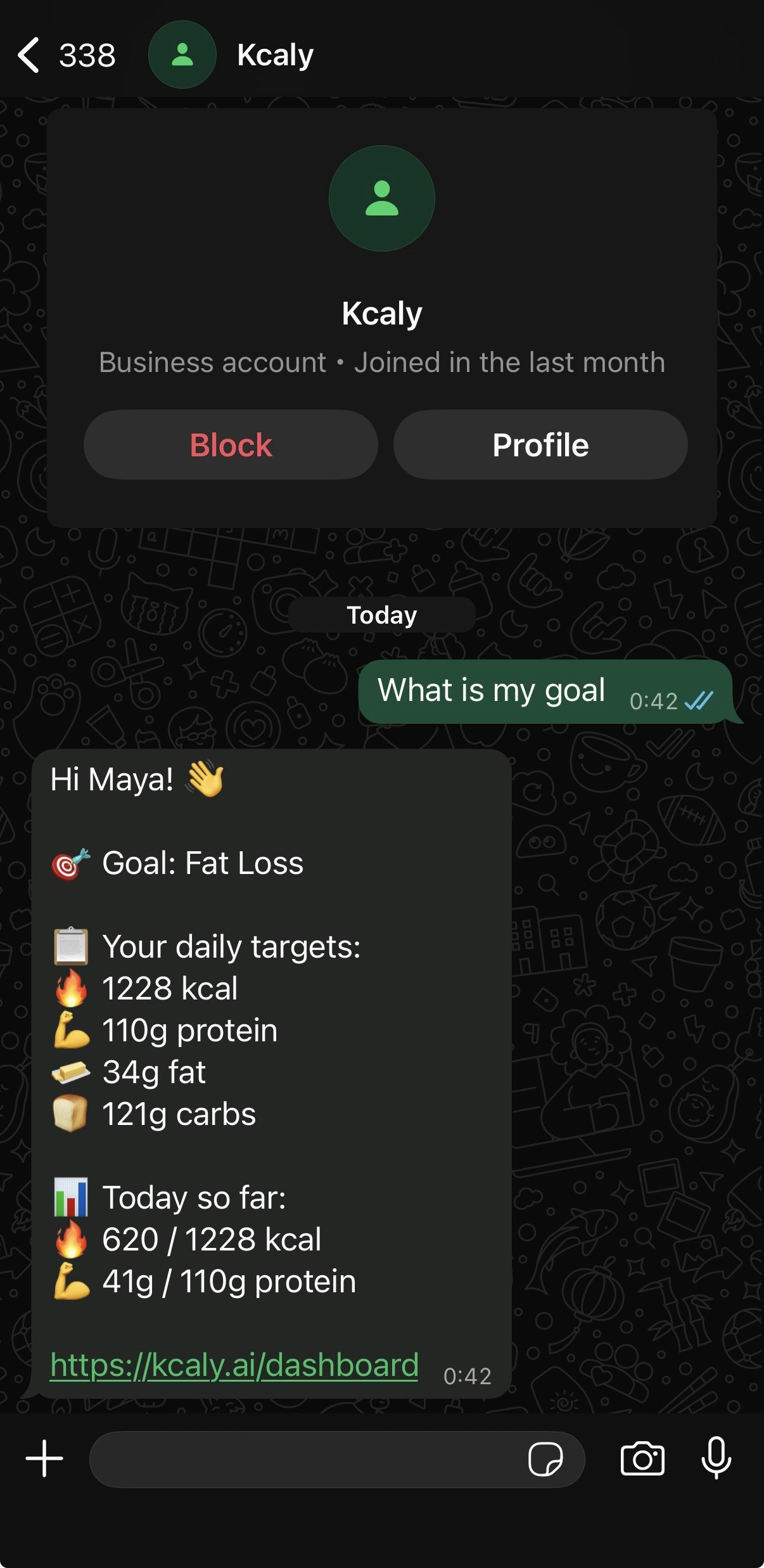Open the sticker picker
Viewport: 764px width, 1568px height.
pyautogui.click(x=545, y=1459)
